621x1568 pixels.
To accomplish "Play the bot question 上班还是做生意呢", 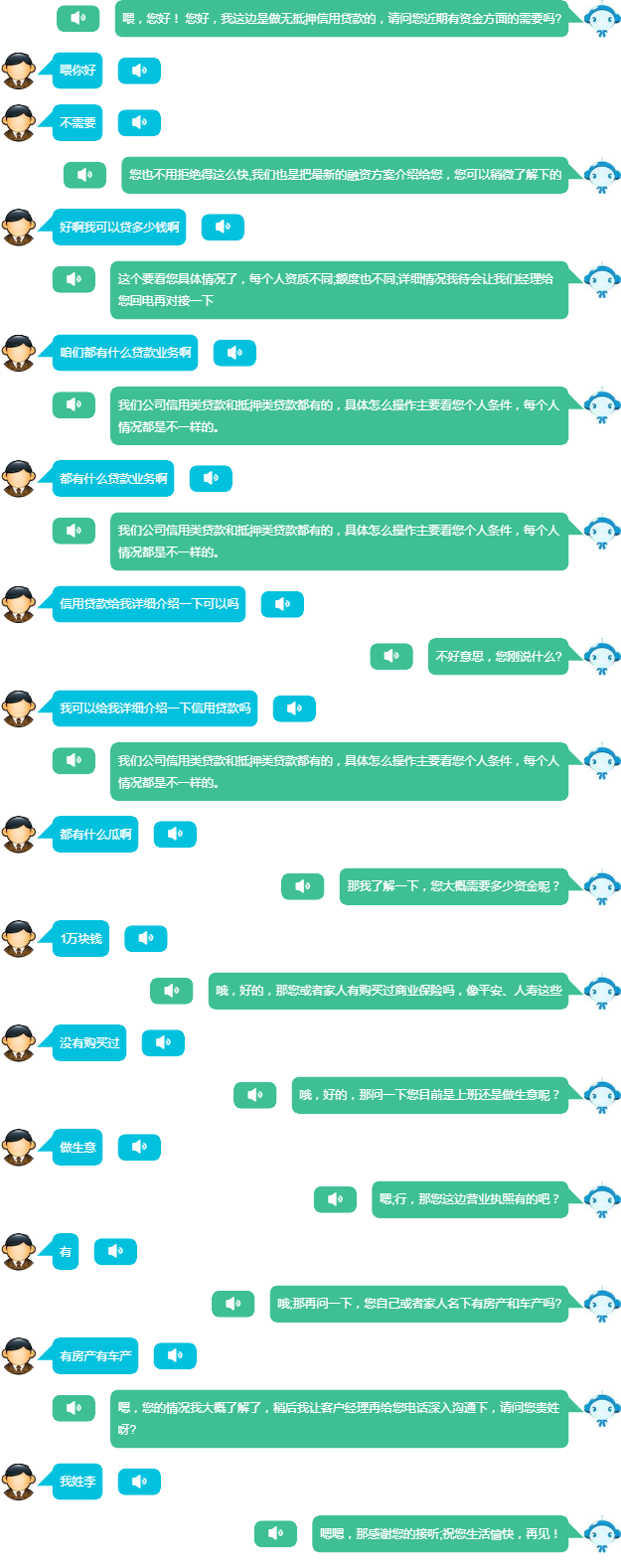I will click(254, 1095).
